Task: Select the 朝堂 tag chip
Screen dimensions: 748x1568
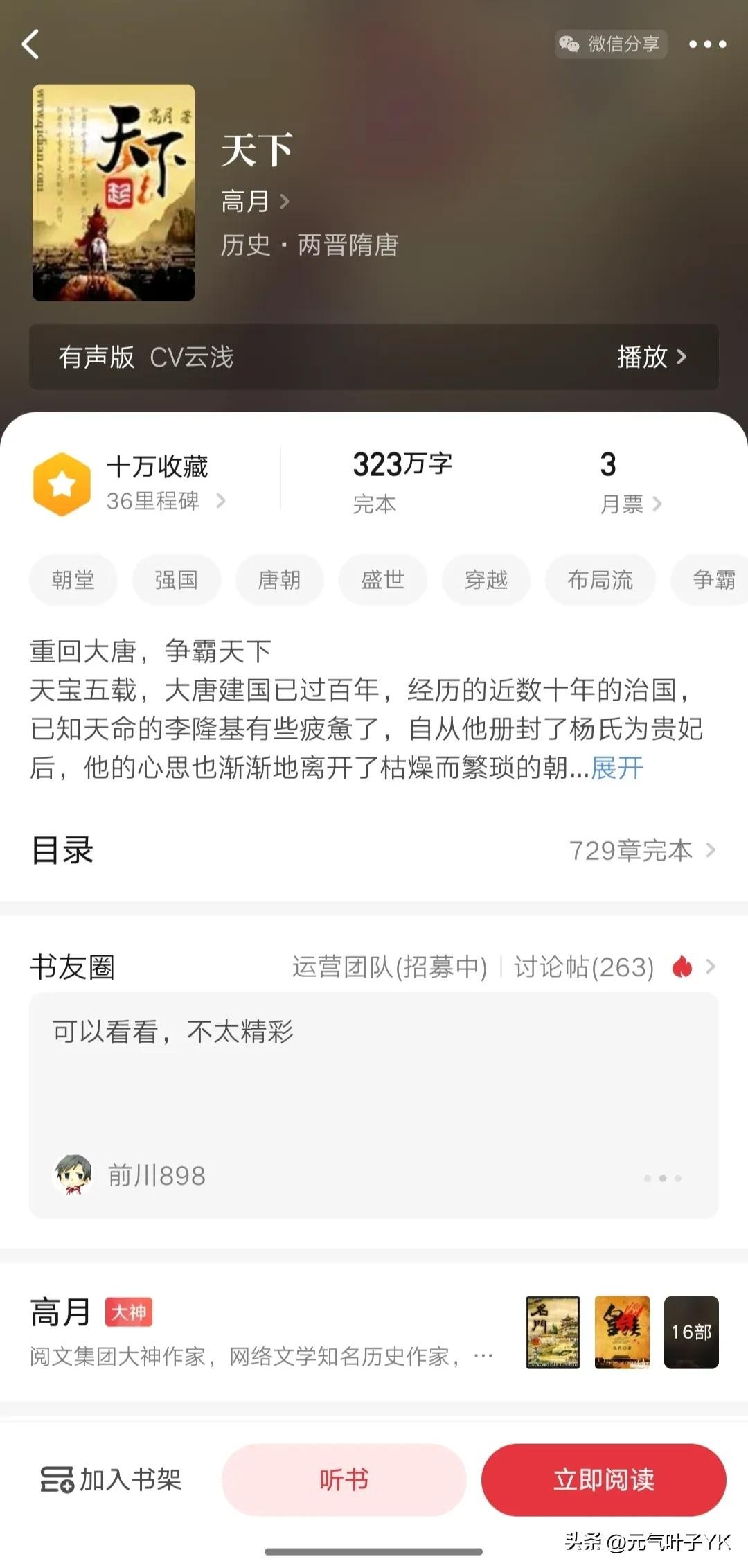Action: (x=73, y=579)
